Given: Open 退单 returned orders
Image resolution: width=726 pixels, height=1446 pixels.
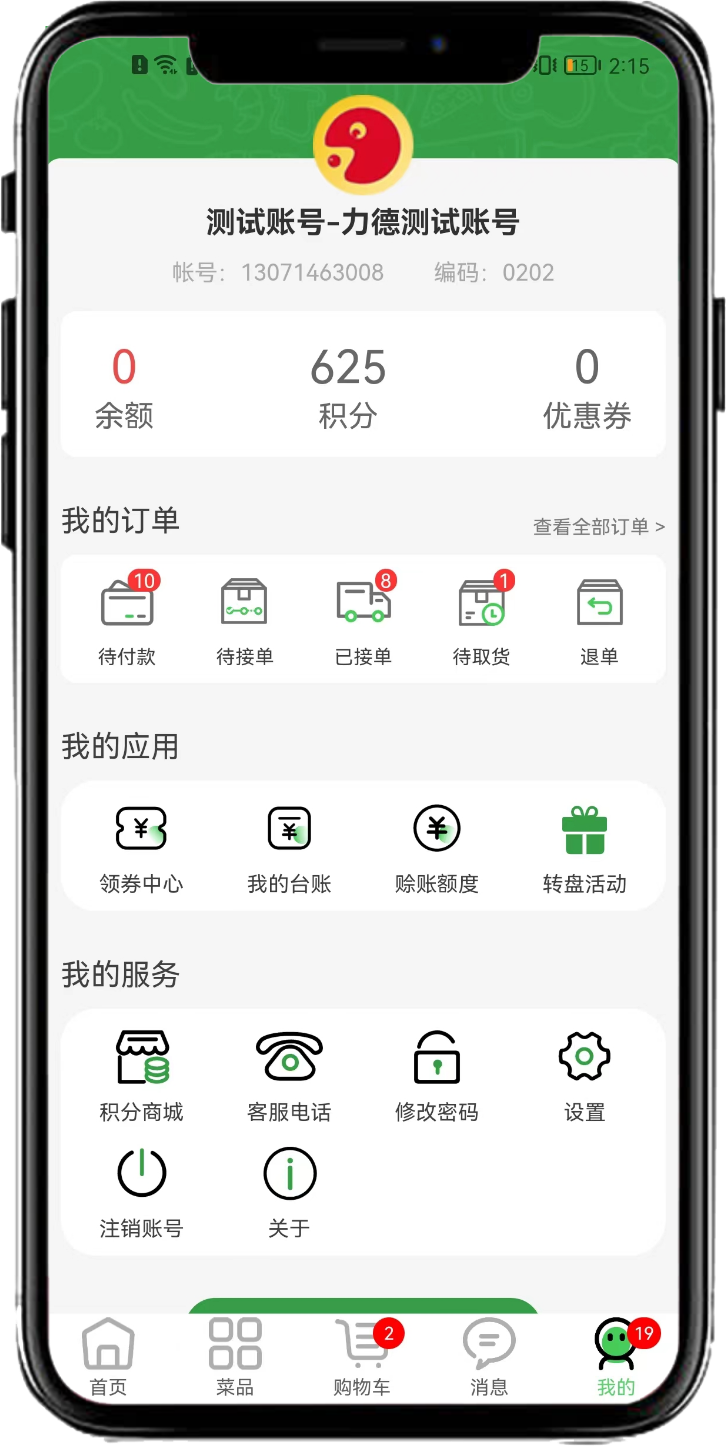Looking at the screenshot, I should click(599, 619).
